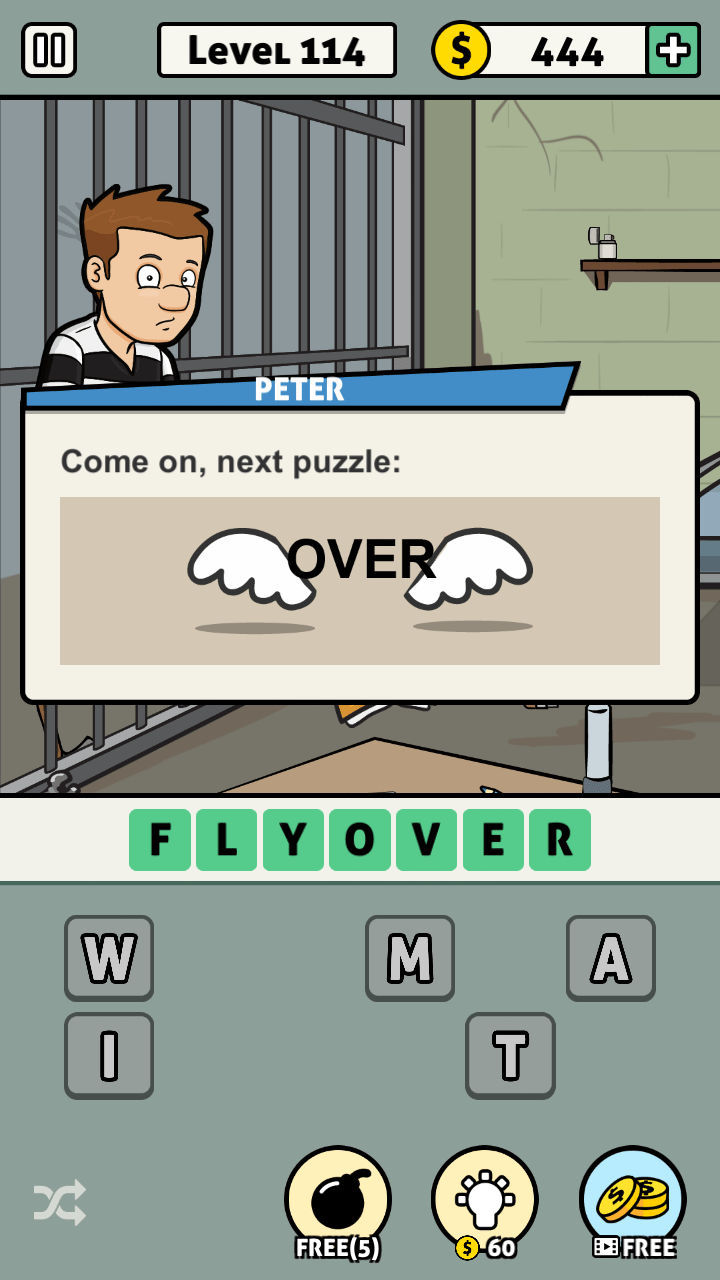Select the letter M tile
720x1280 pixels.
coord(410,957)
